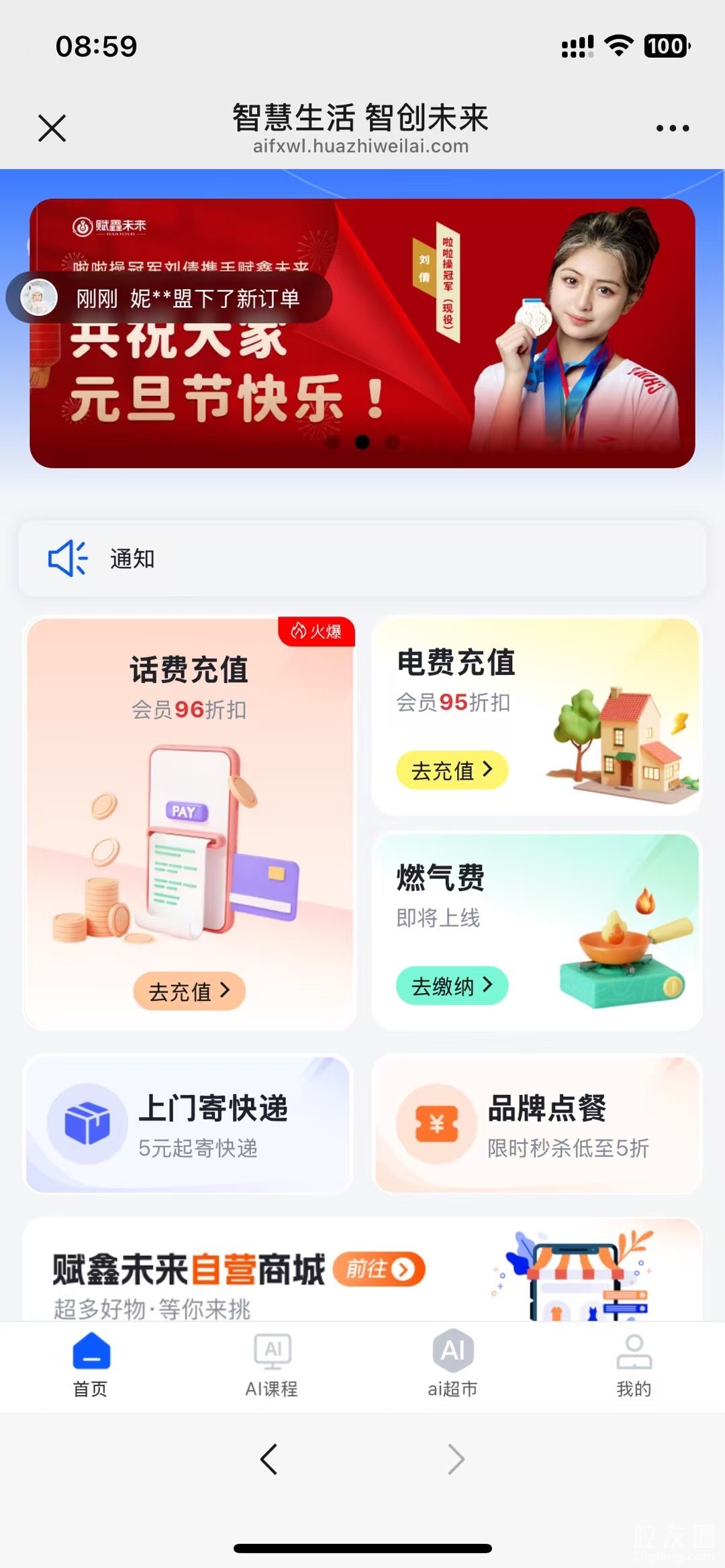Screen dimensions: 725x1568
Task: Open the 品牌点餐 service card
Action: [x=537, y=1124]
